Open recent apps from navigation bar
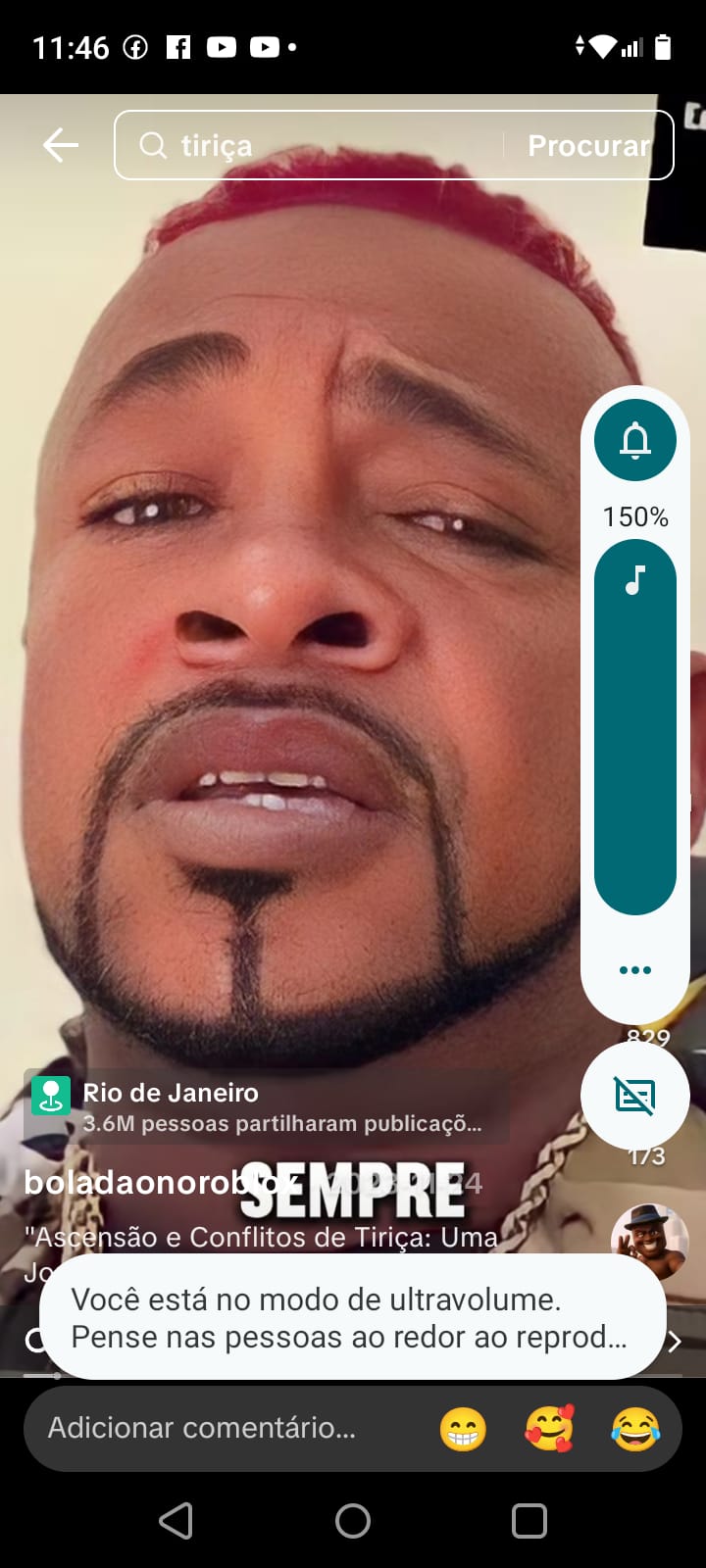706x1568 pixels. coord(529,1521)
